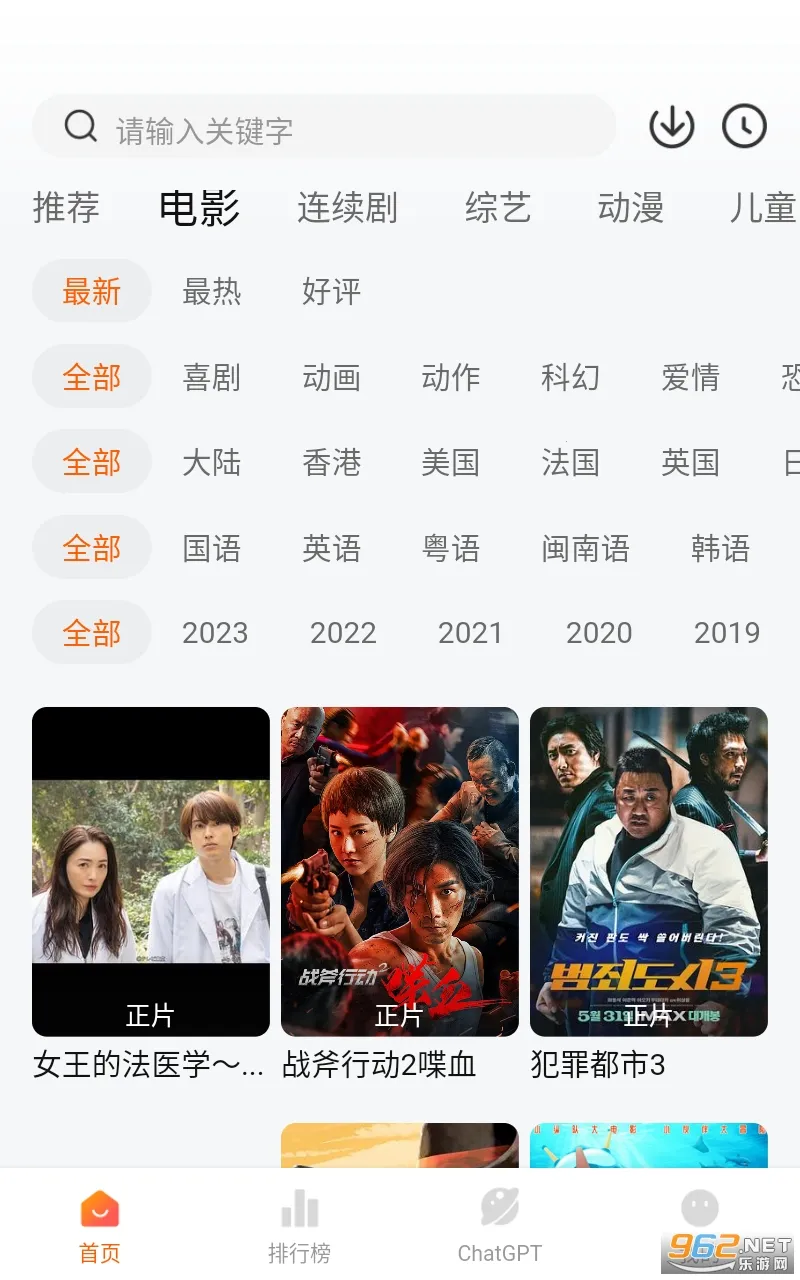This screenshot has height=1280, width=800.
Task: Open the movie 犯罪都市3
Action: pos(648,871)
